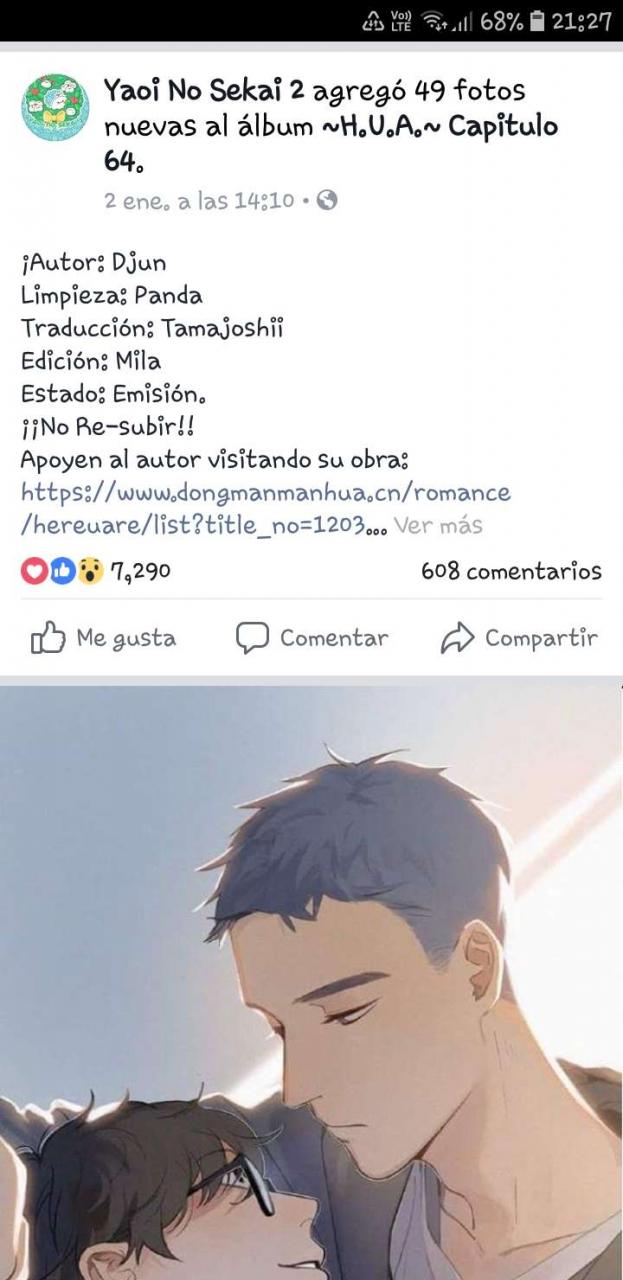The width and height of the screenshot is (623, 1280).
Task: Tap Comentar to write a comment
Action: [x=312, y=638]
